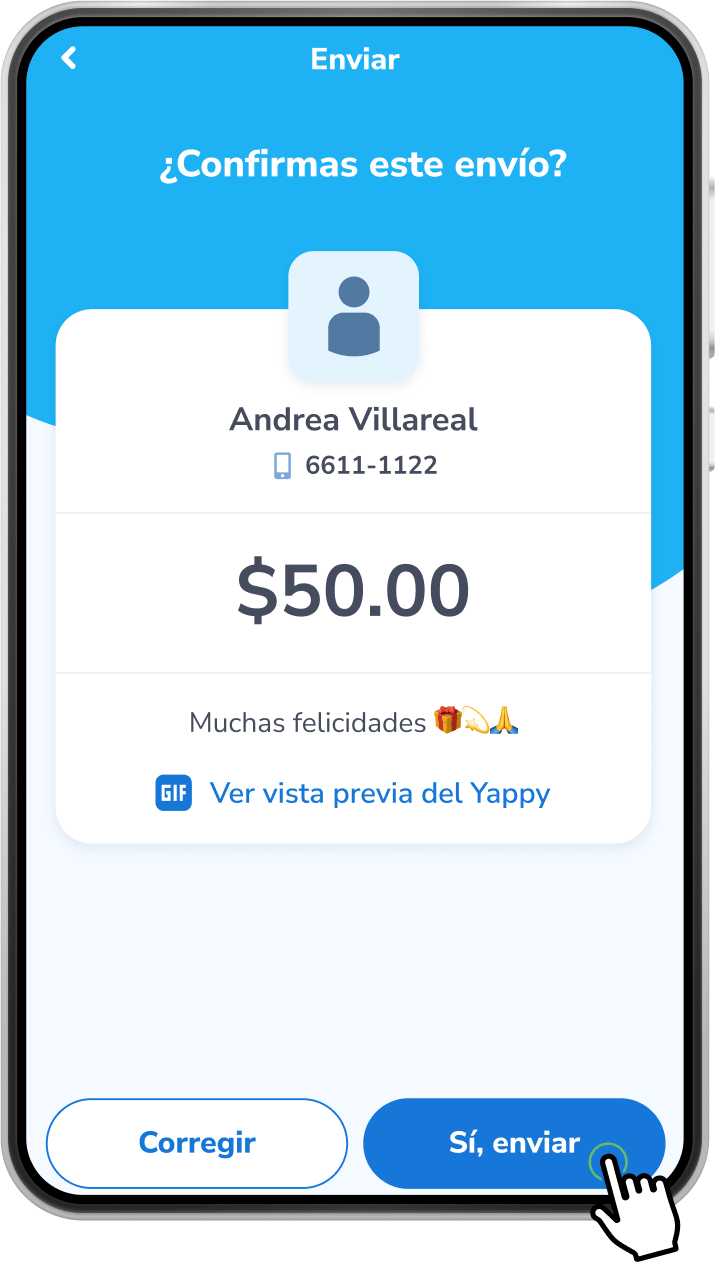Confirm with the Sí, enviar button

click(x=513, y=1143)
